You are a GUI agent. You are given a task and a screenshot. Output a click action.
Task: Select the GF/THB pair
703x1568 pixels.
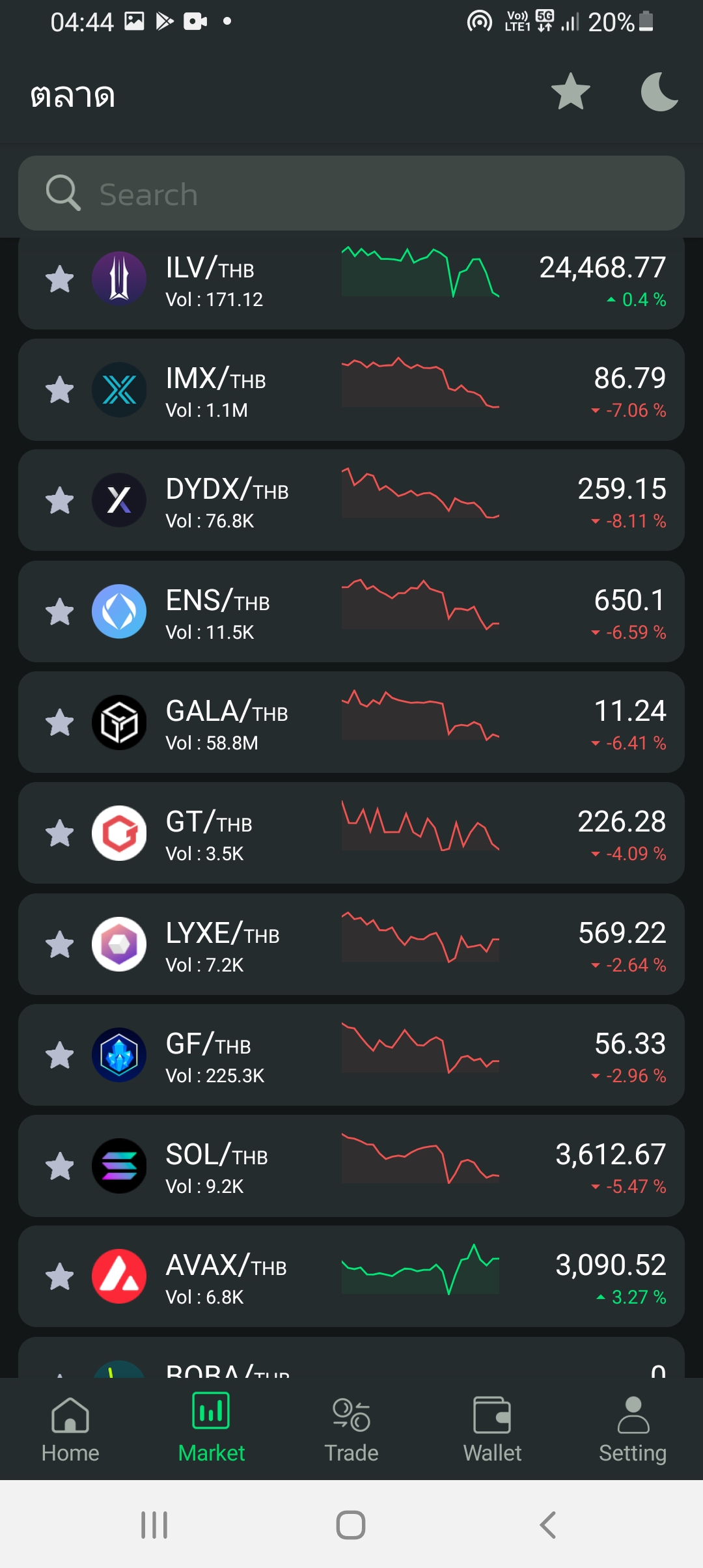tap(351, 1055)
